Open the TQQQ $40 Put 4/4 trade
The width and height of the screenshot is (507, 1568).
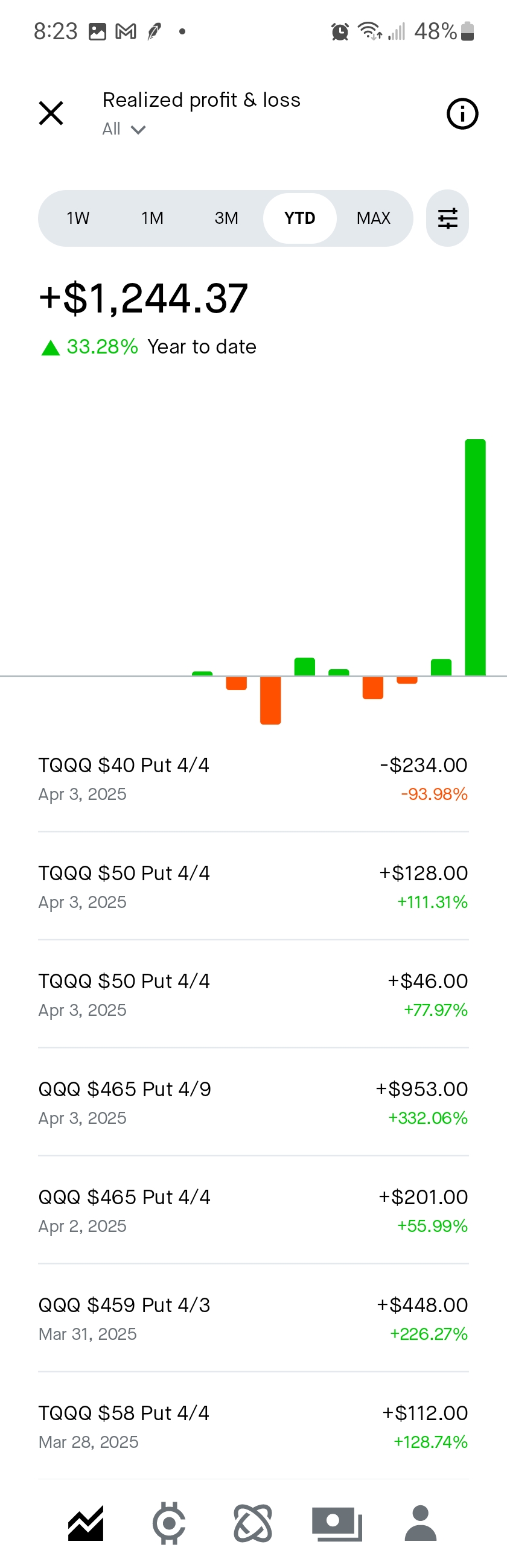(x=253, y=779)
